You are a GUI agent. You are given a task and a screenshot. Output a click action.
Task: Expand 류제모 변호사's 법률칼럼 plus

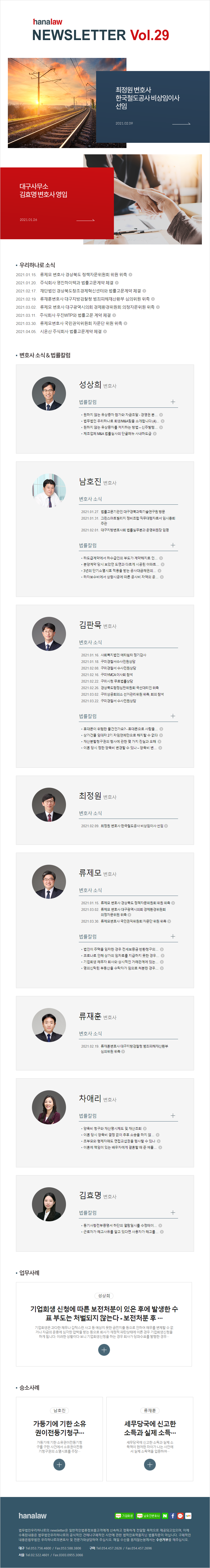(173, 936)
